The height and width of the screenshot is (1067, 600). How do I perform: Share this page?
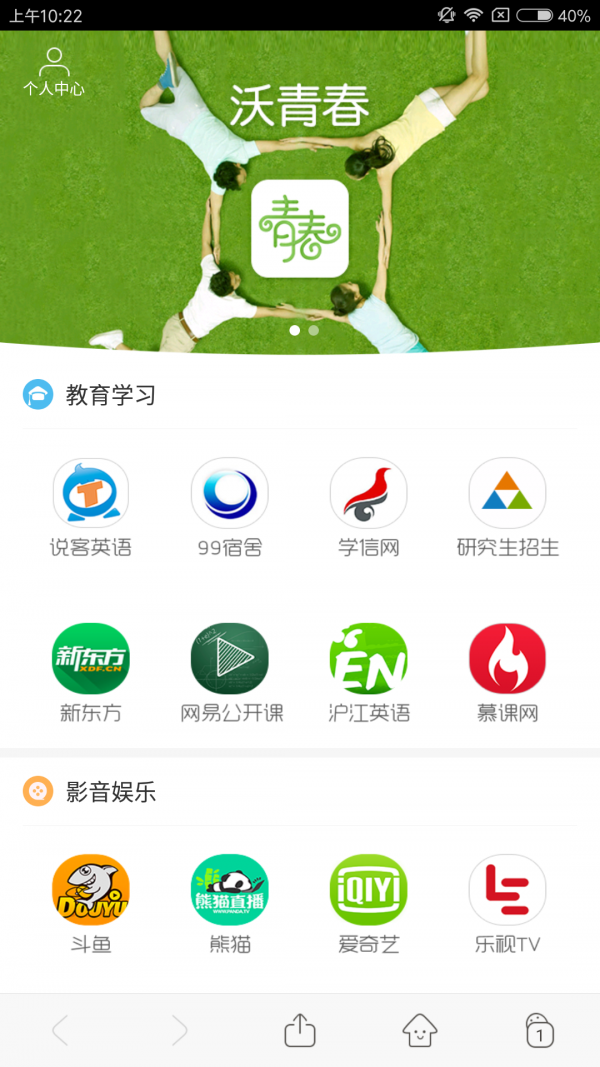[300, 1030]
